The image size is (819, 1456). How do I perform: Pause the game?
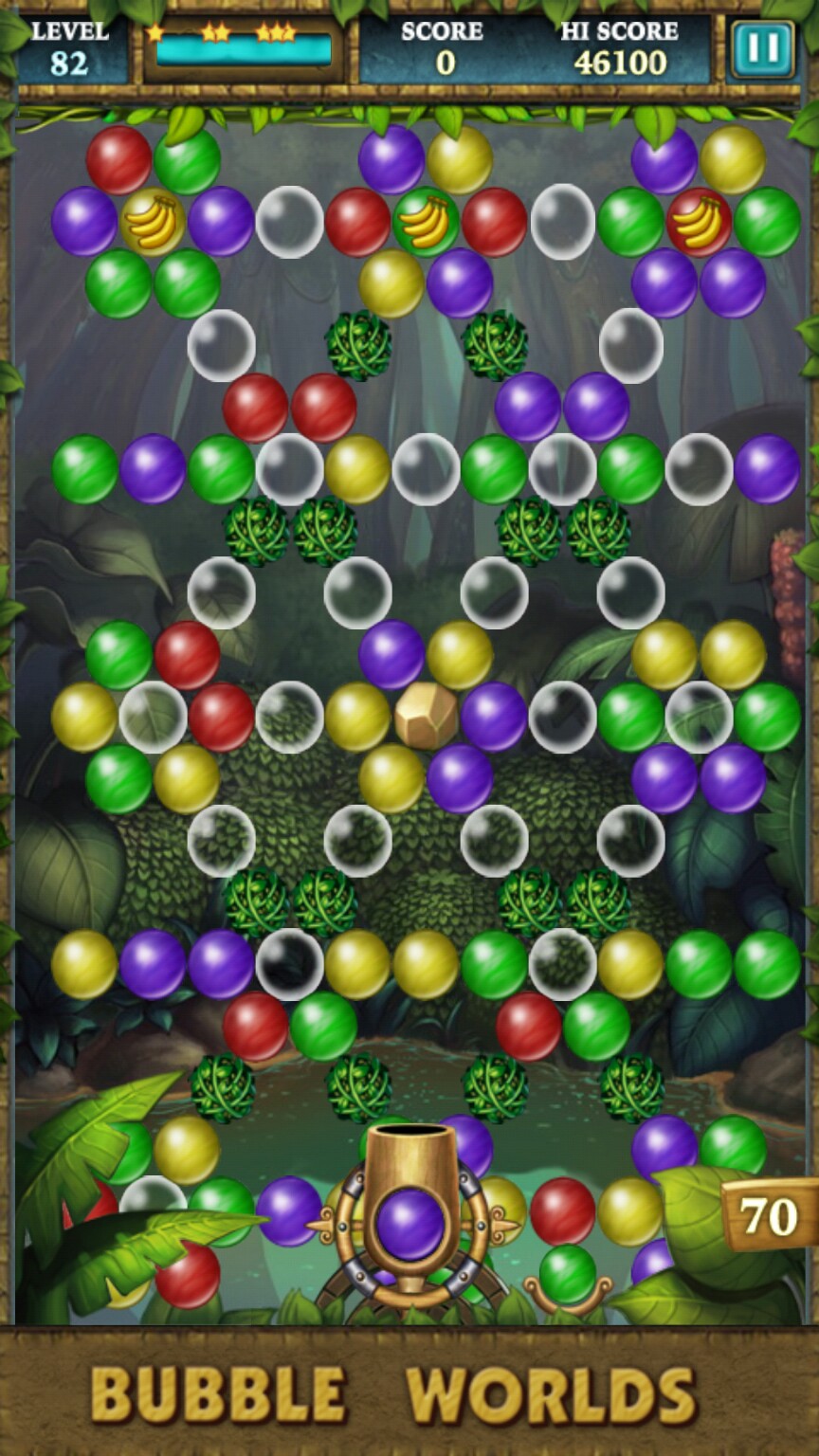(762, 49)
